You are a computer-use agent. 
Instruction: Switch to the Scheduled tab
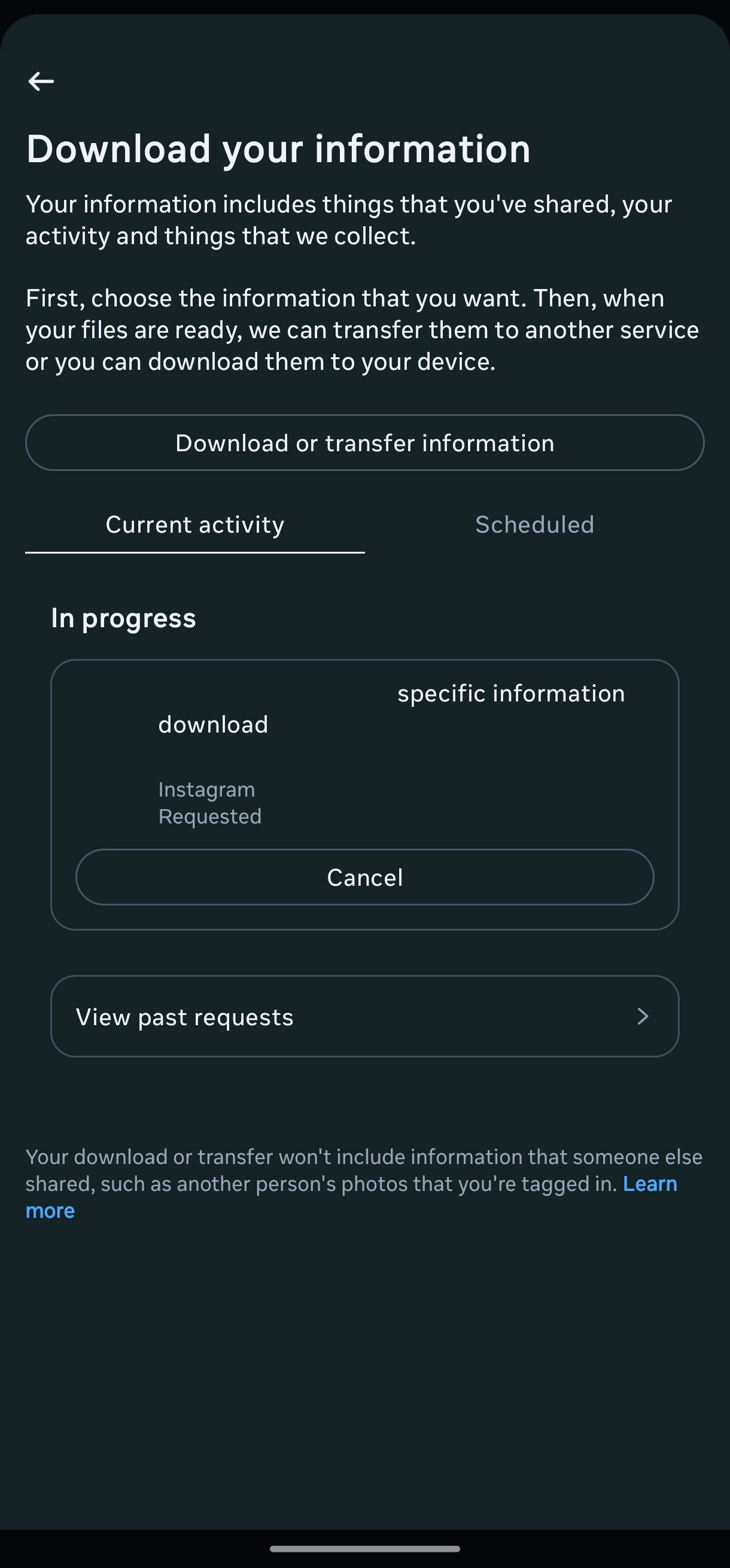[534, 525]
